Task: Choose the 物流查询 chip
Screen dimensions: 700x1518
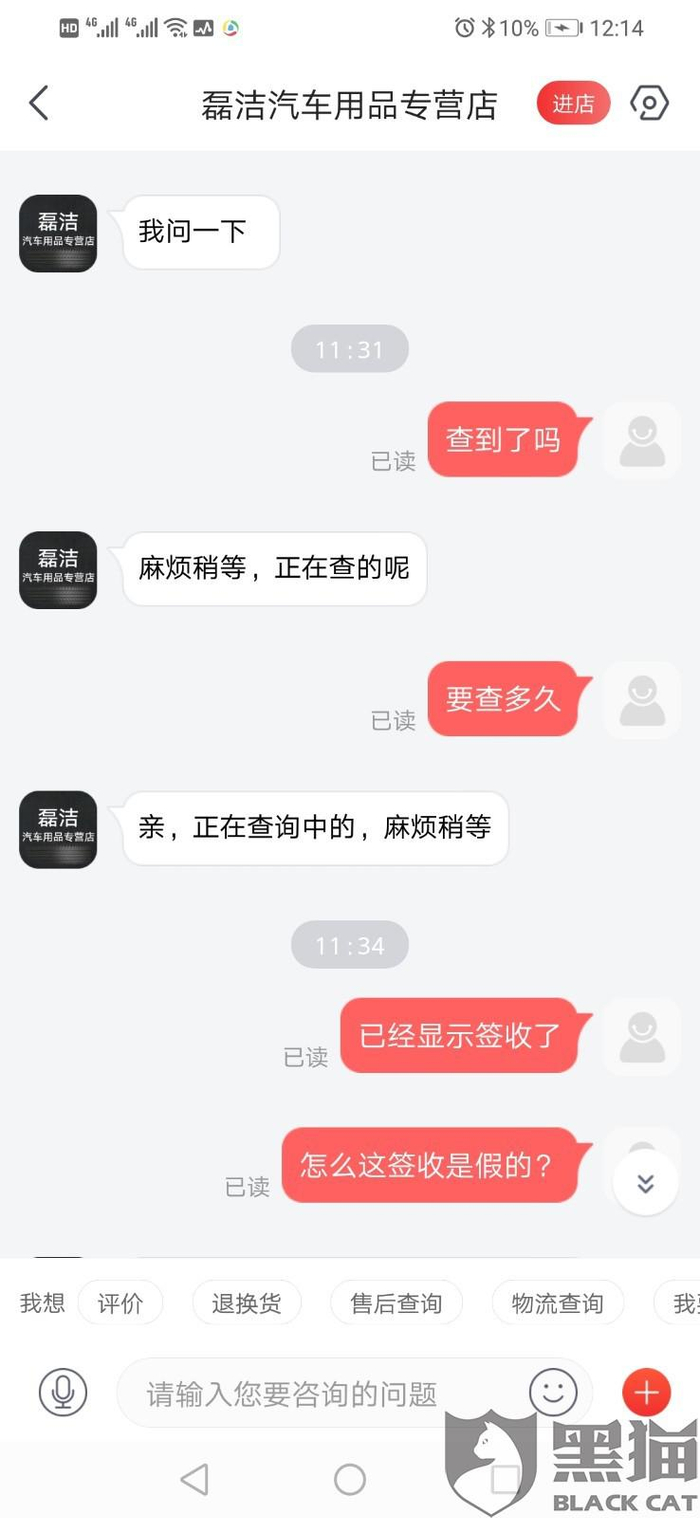Action: coord(558,1303)
